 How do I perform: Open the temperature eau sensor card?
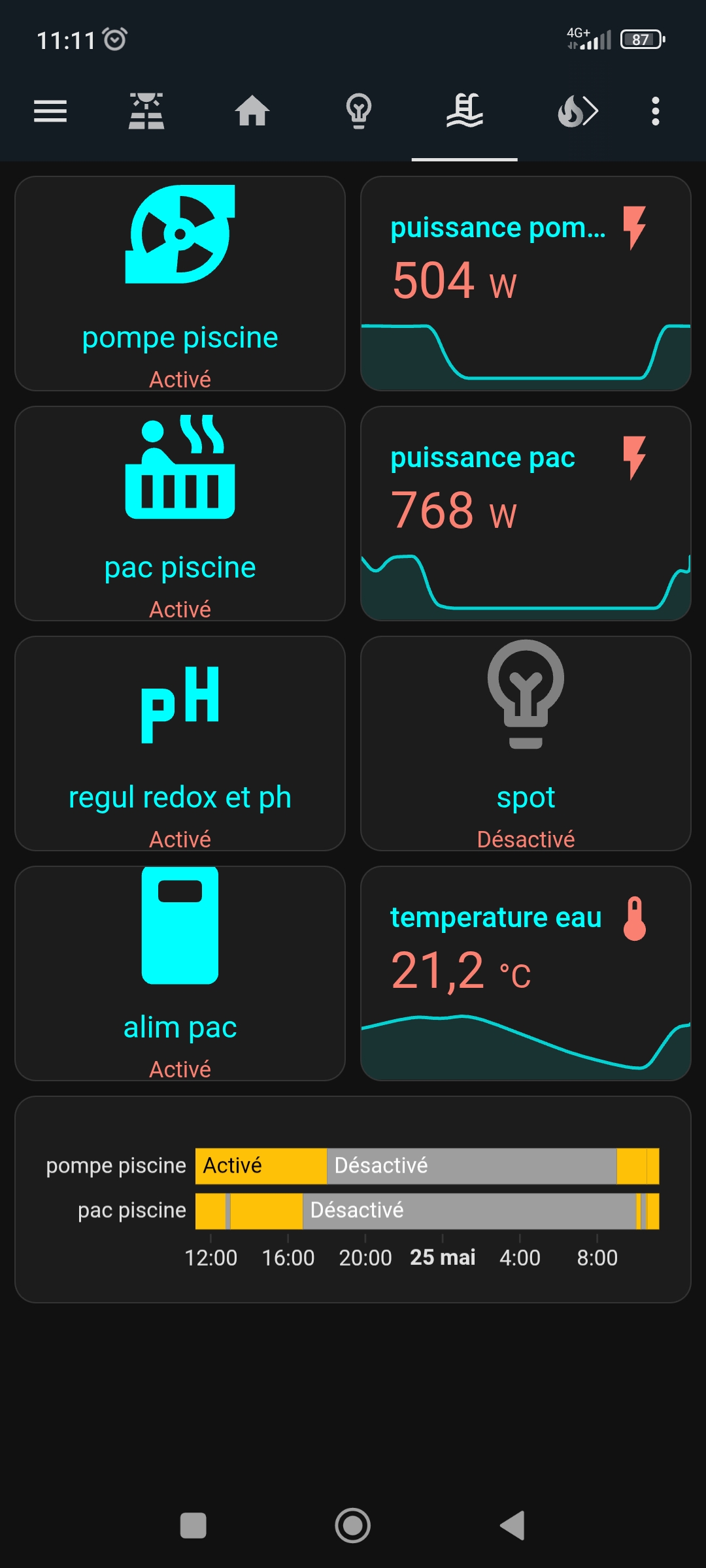pyautogui.click(x=526, y=973)
